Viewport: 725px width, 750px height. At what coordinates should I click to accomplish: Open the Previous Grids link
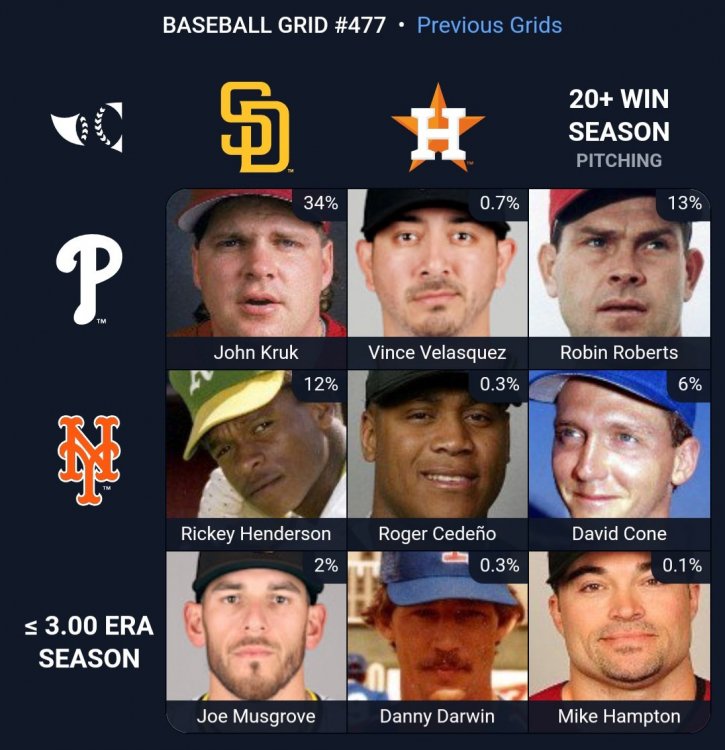click(x=489, y=25)
